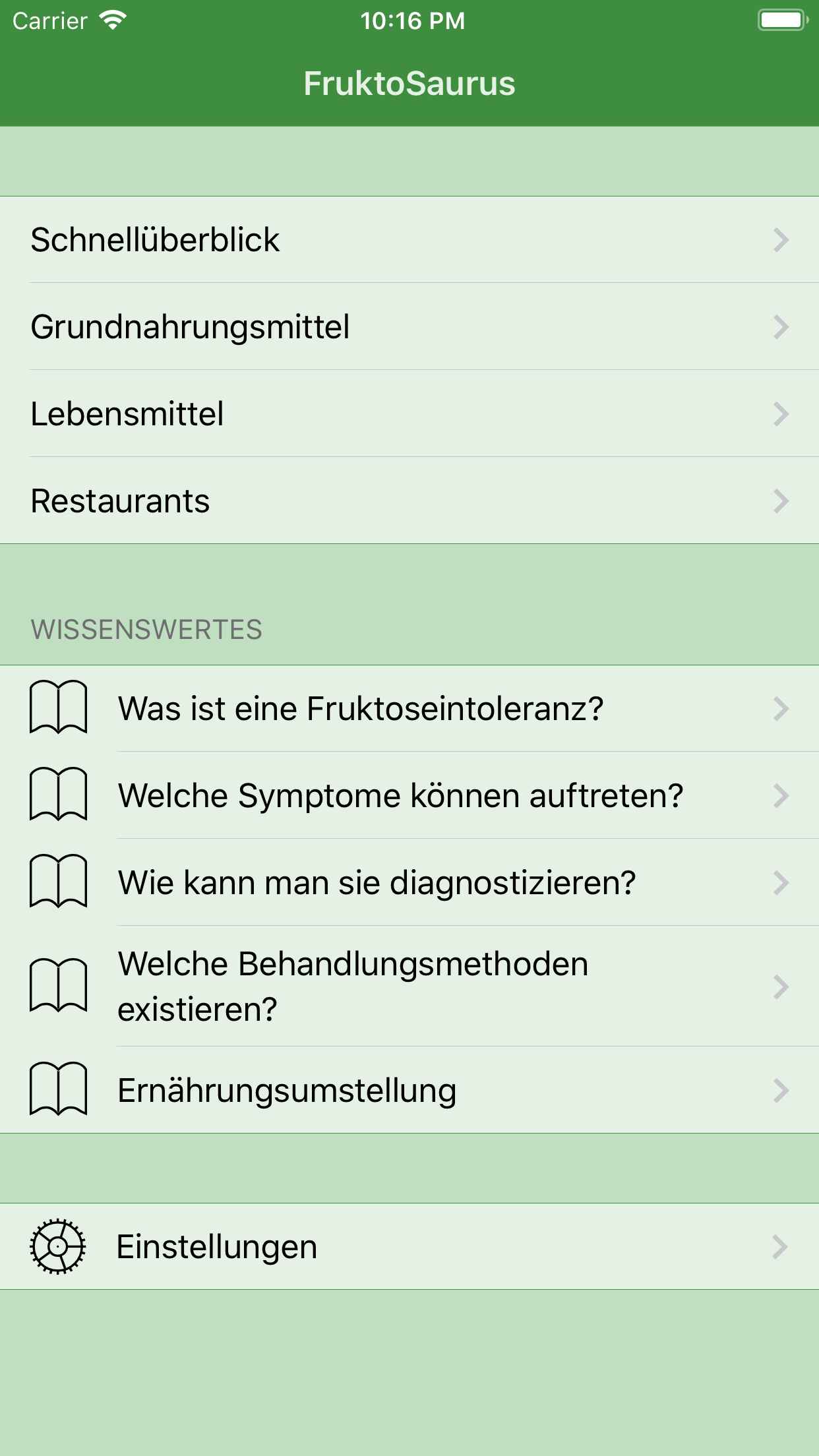Screen dimensions: 819x1456
Task: Open Einstellungen via the gear icon
Action: click(57, 1246)
